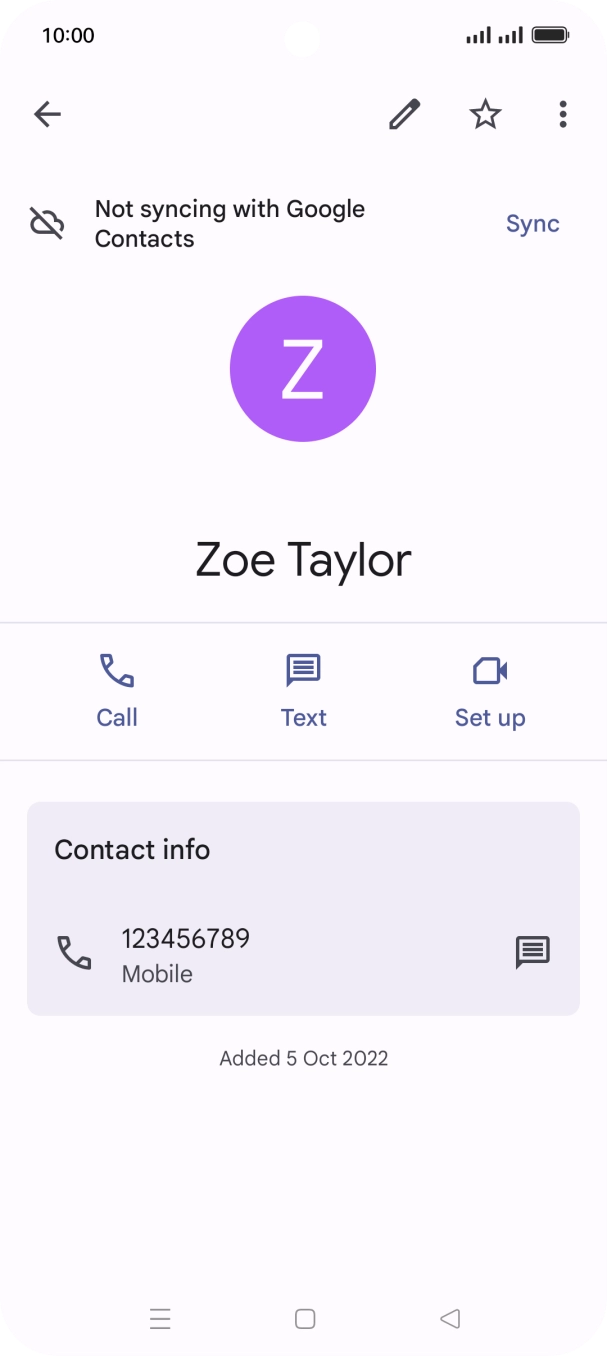Set up video calling
This screenshot has height=1356, width=607.
click(x=489, y=690)
